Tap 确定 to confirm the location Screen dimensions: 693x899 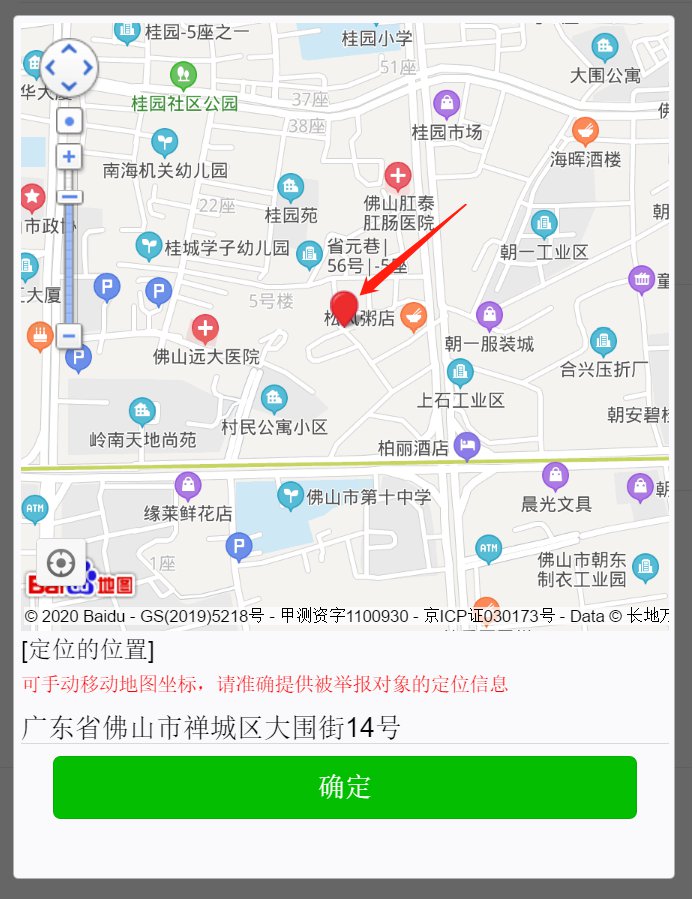tap(345, 787)
